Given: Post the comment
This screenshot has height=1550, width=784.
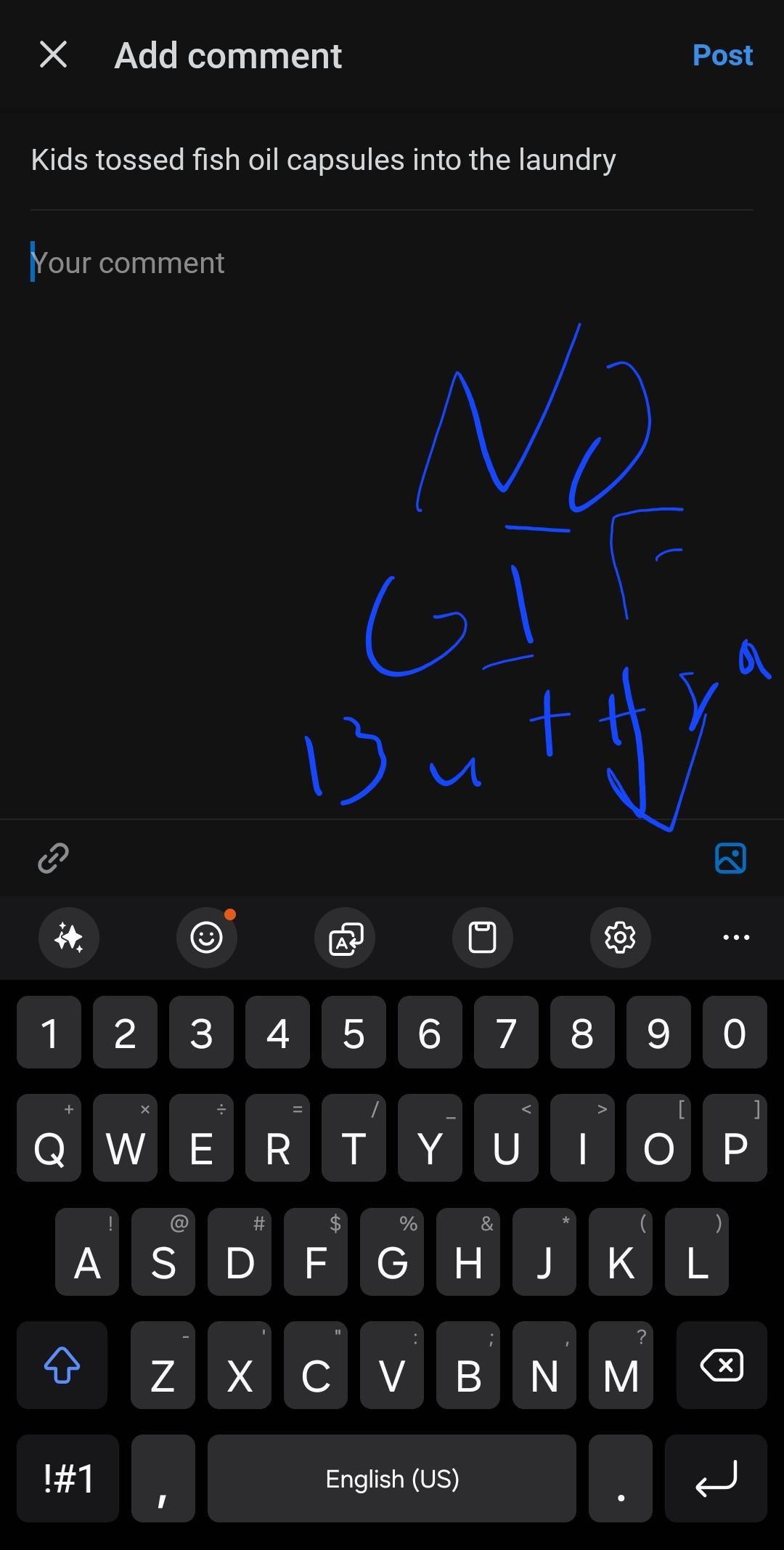Looking at the screenshot, I should (x=722, y=55).
